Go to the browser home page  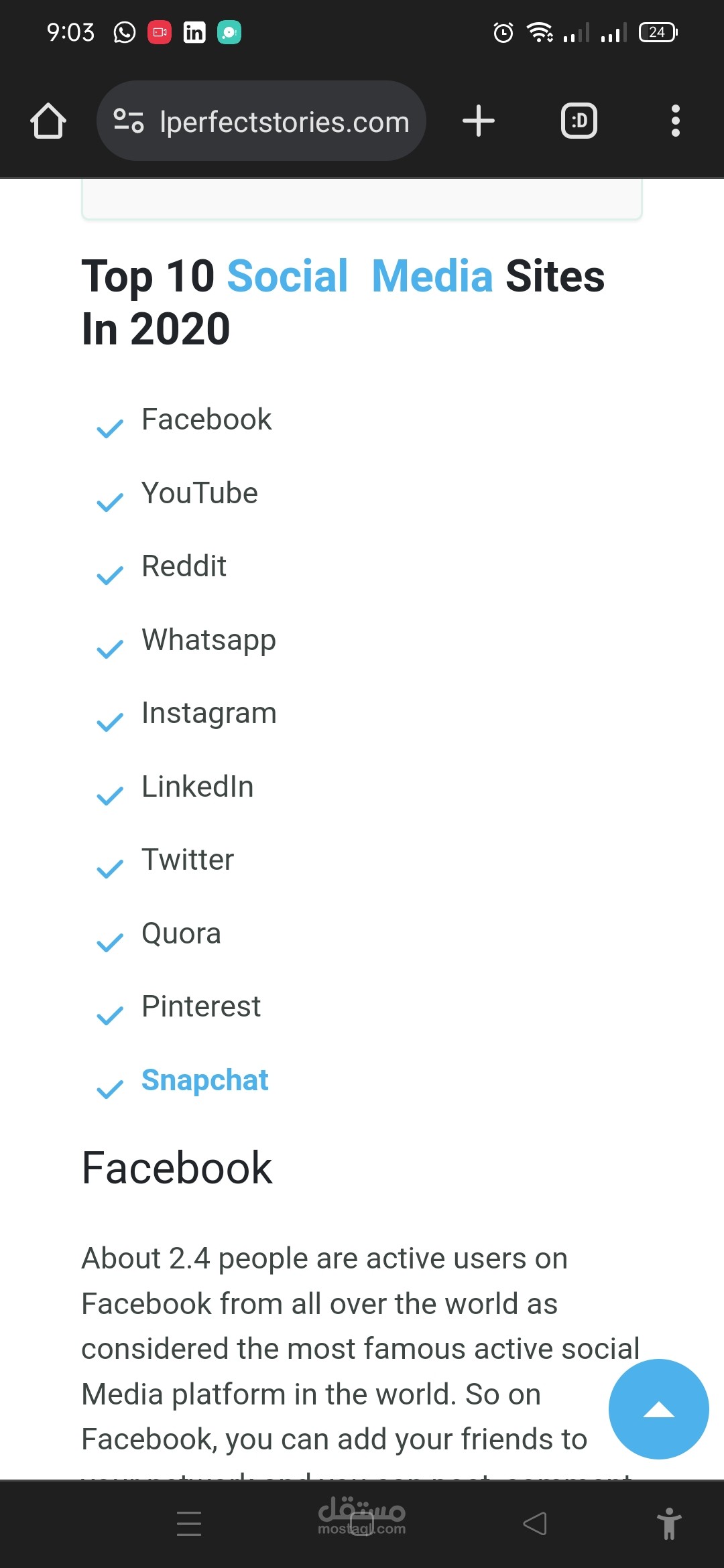click(x=48, y=121)
